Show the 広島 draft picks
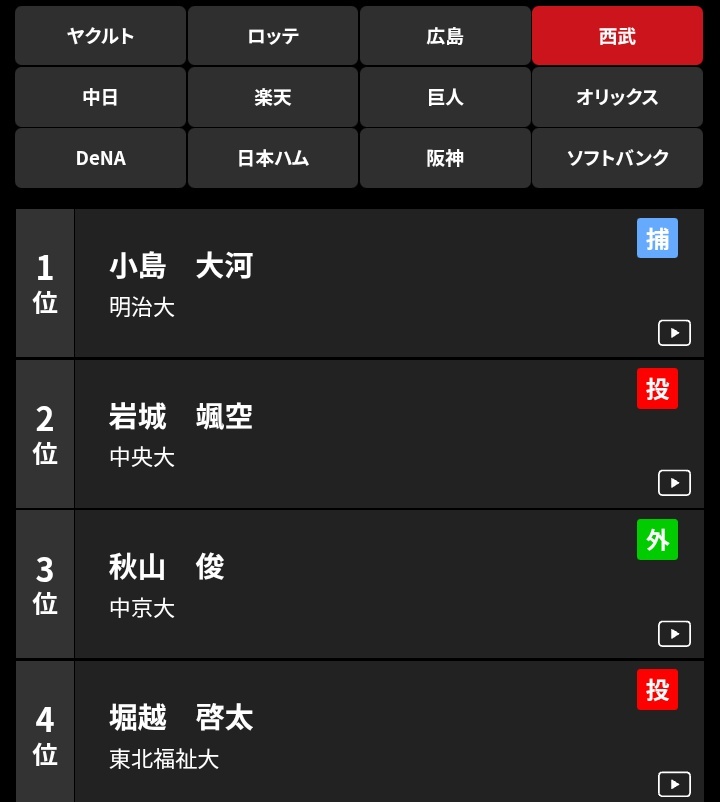This screenshot has width=720, height=802. 445,36
